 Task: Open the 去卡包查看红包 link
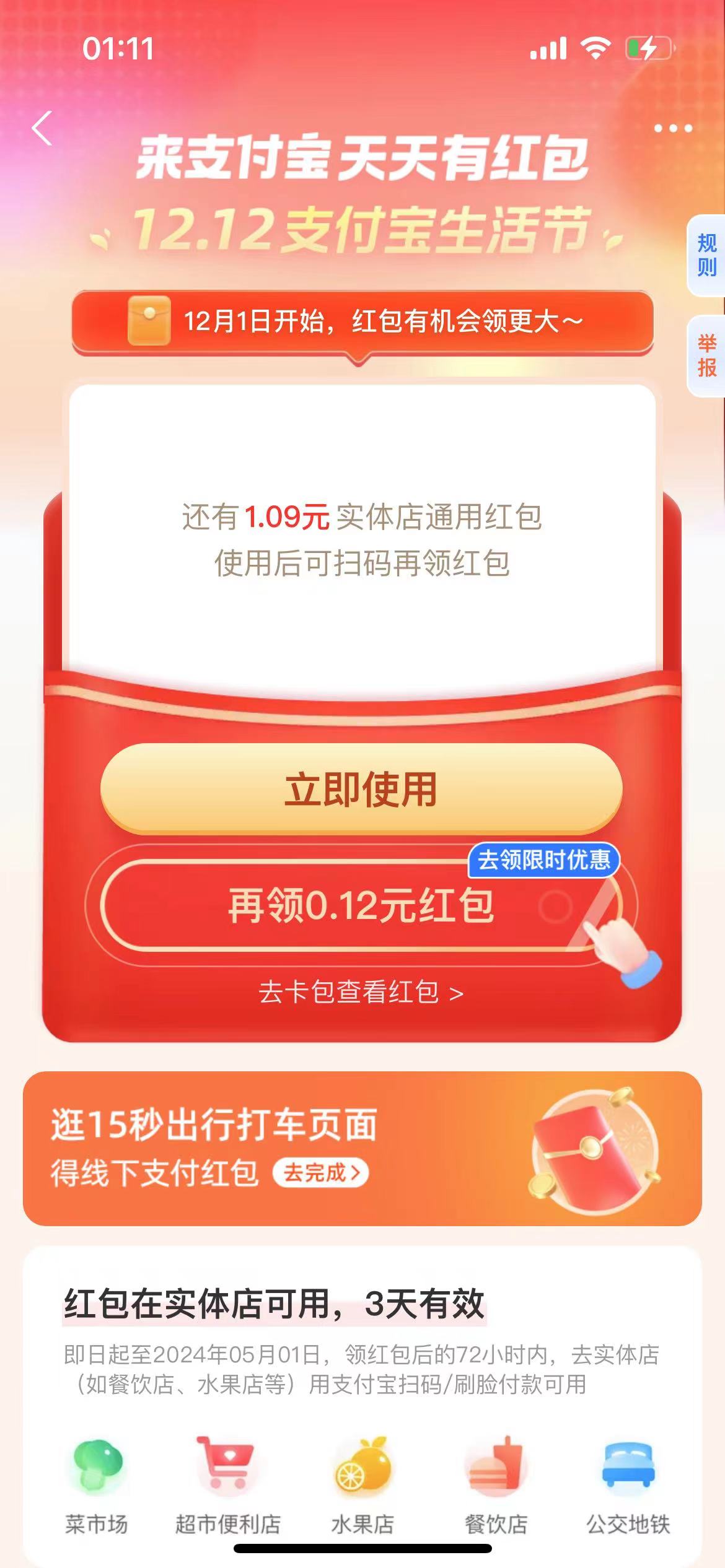click(x=361, y=992)
